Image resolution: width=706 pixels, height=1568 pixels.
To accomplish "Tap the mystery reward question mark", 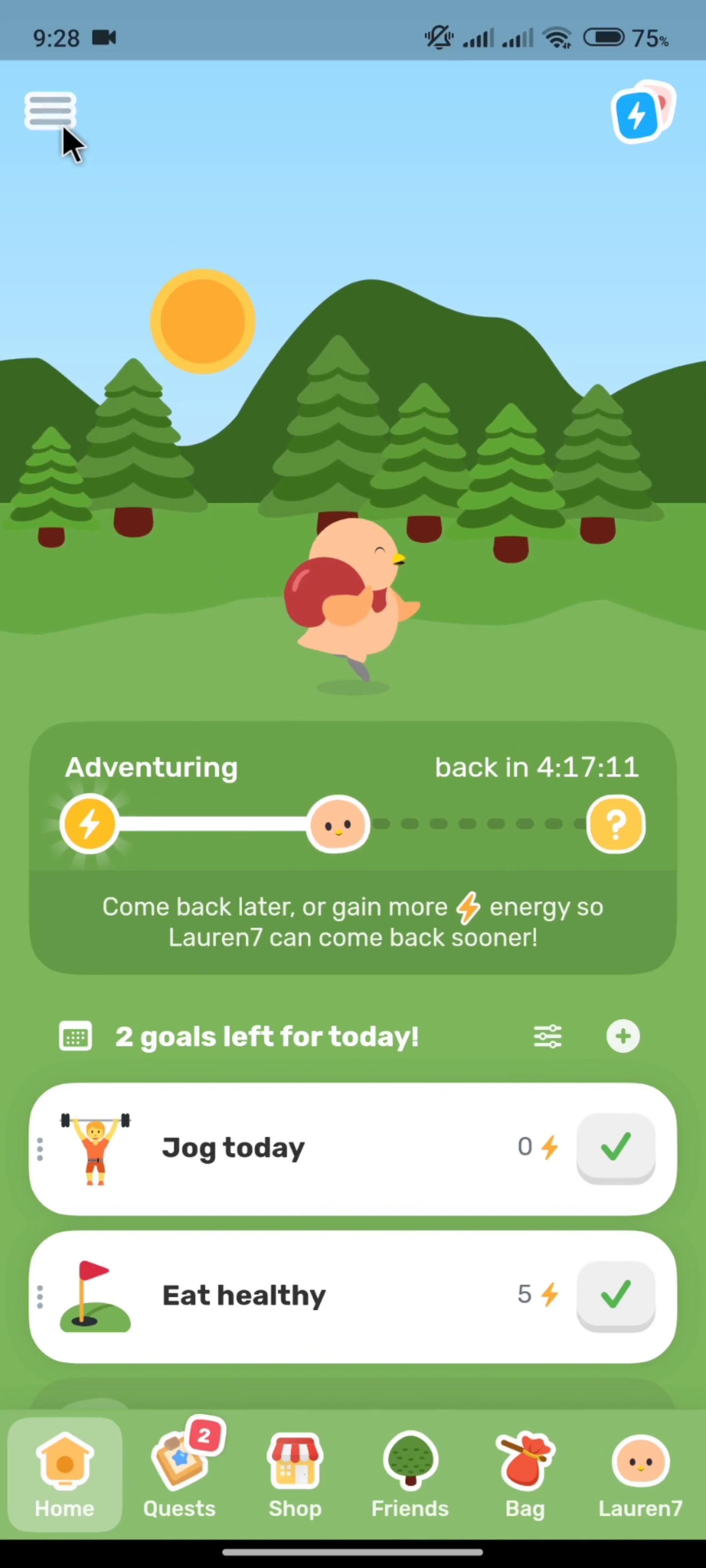I will pyautogui.click(x=615, y=824).
